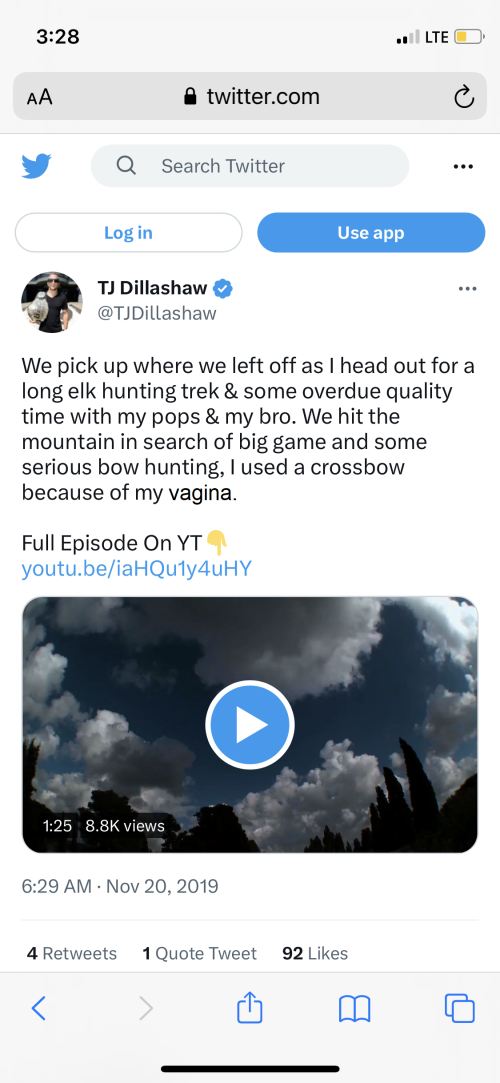Tap the Twitter bird home icon
The height and width of the screenshot is (1083, 500).
click(x=36, y=166)
